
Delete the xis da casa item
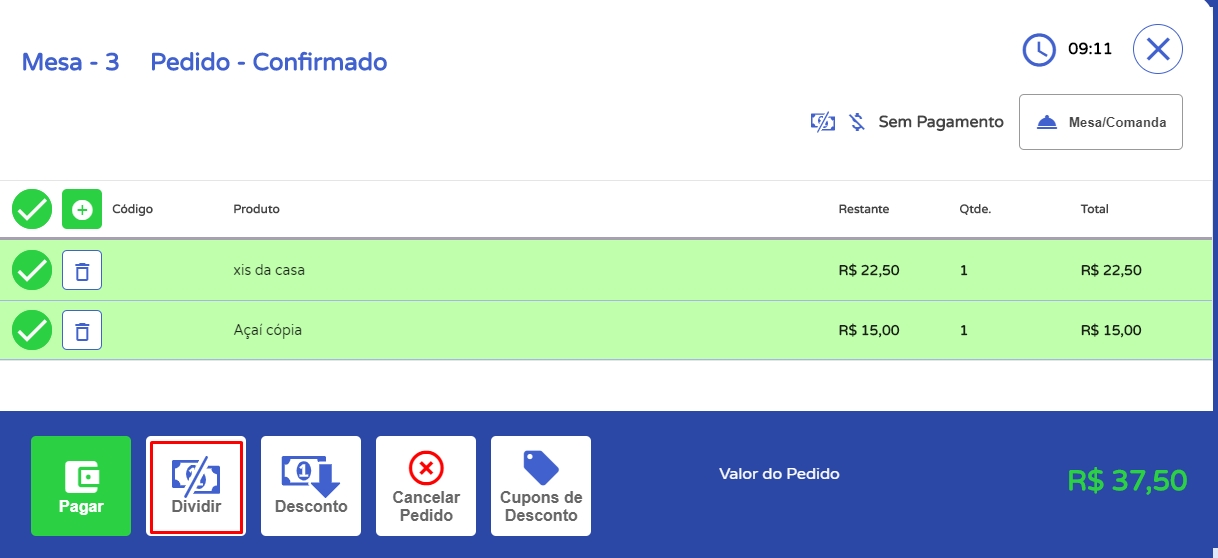pos(82,270)
